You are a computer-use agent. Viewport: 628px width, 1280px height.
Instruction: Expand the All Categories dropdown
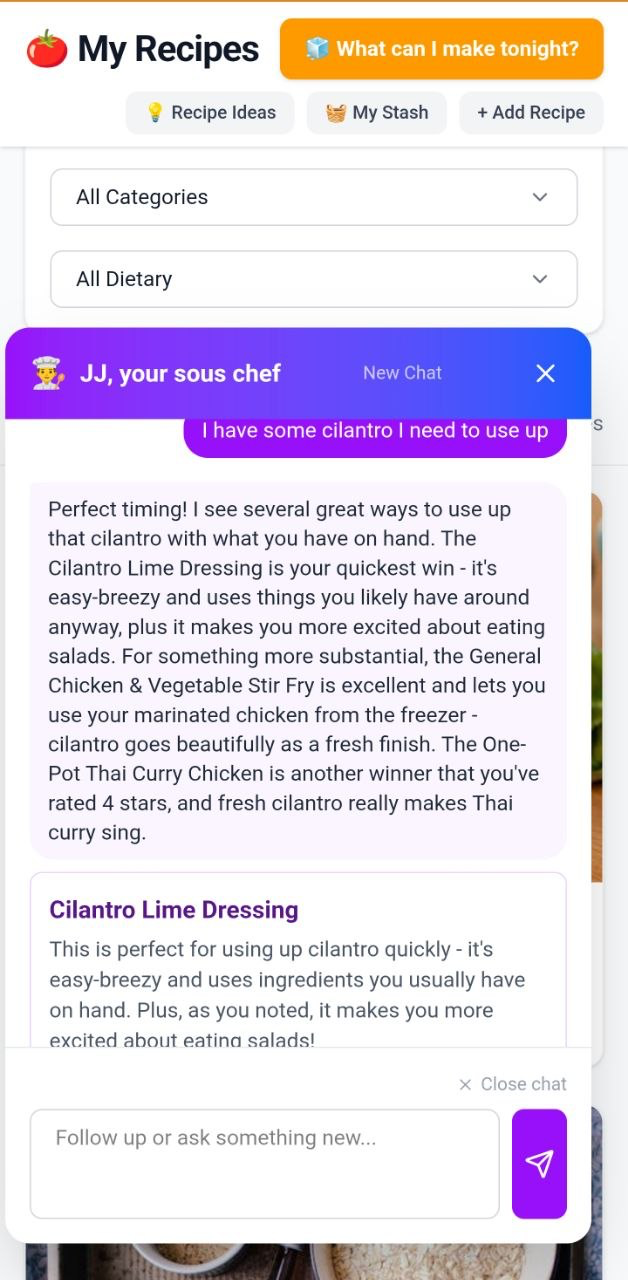pos(313,197)
